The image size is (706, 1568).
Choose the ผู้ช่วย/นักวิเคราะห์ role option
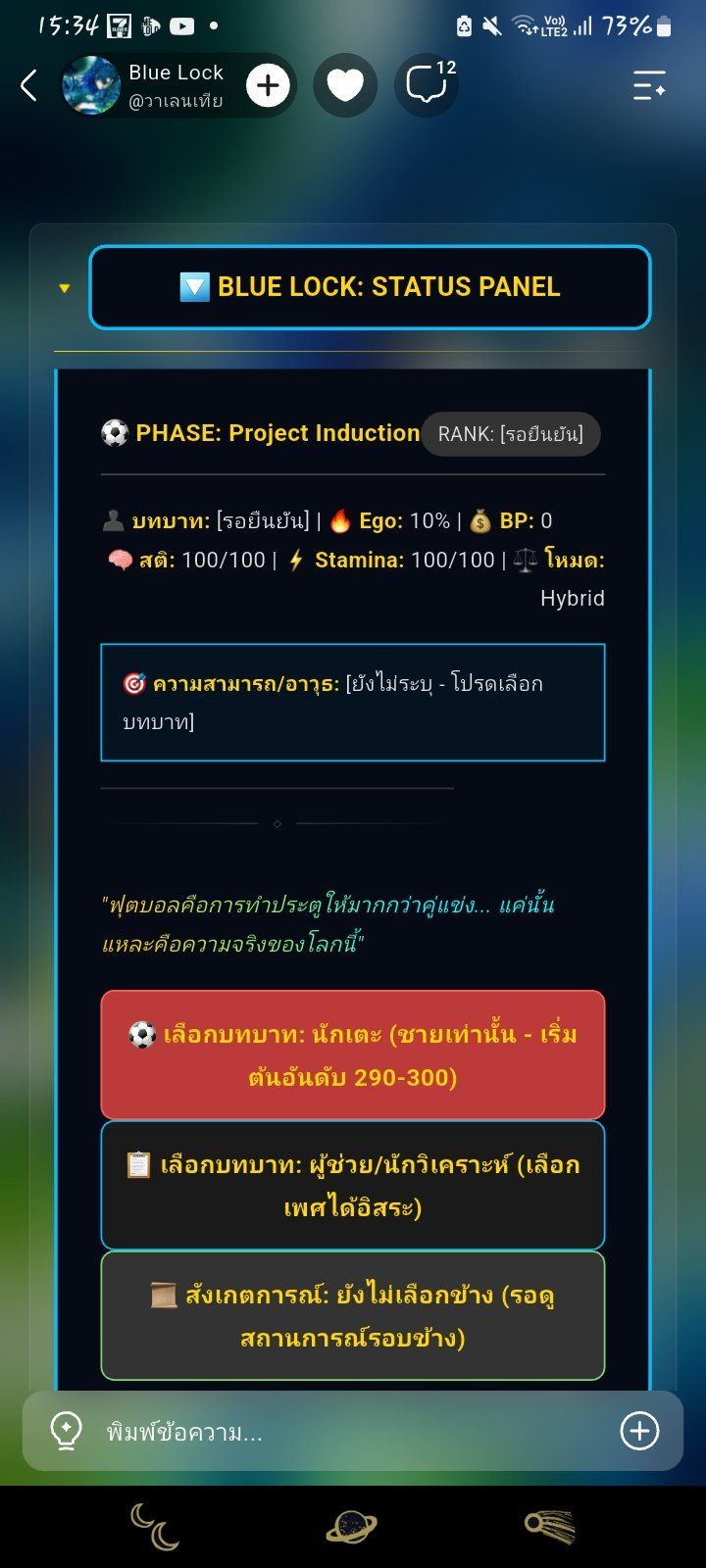[353, 1186]
